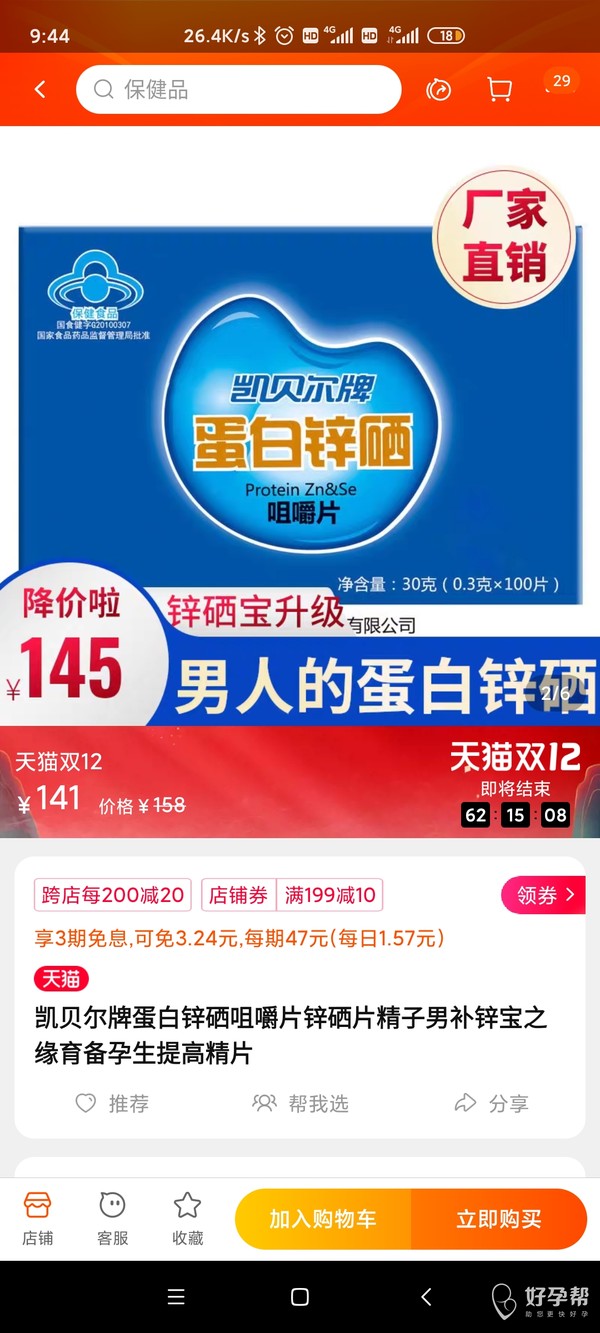Open the 蛋白锌硒 product image
600x1333 pixels.
pyautogui.click(x=300, y=420)
